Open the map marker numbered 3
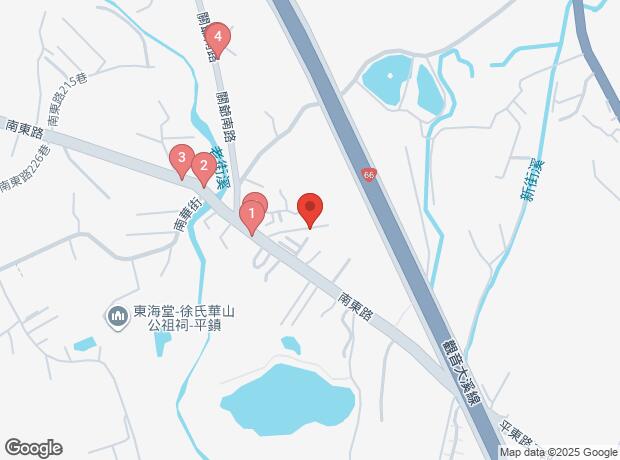 tap(181, 158)
